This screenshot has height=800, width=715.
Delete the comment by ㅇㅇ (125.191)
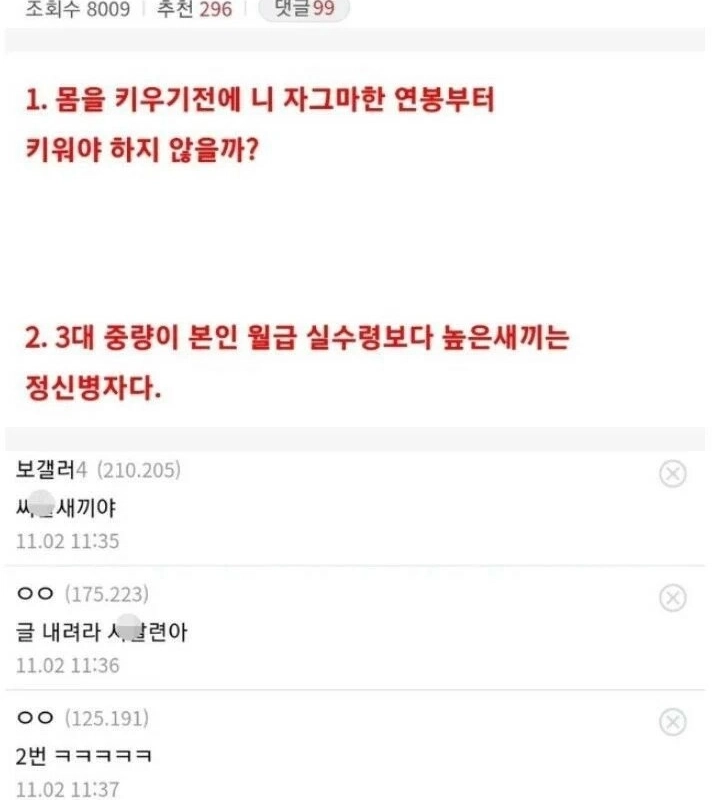pos(673,722)
